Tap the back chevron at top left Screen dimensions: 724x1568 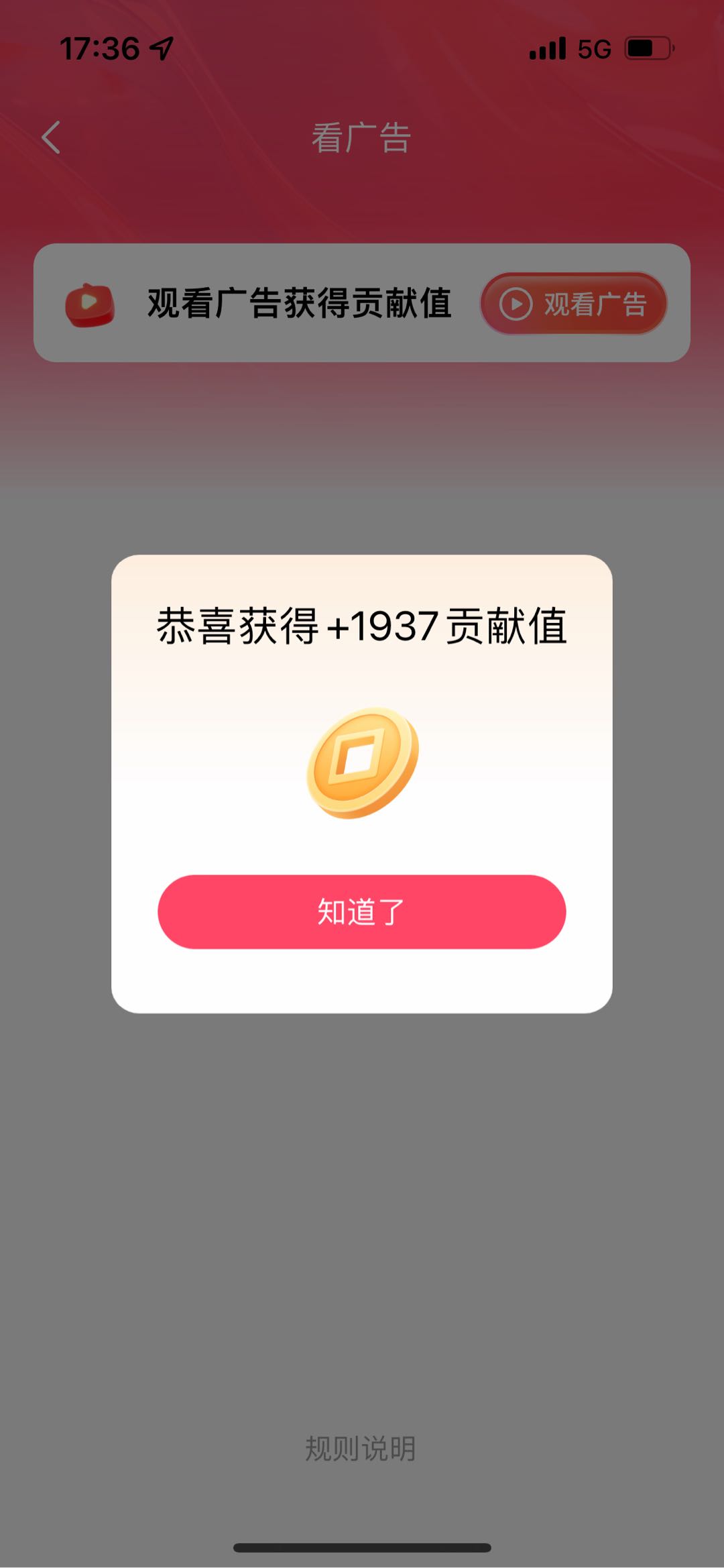(x=52, y=137)
